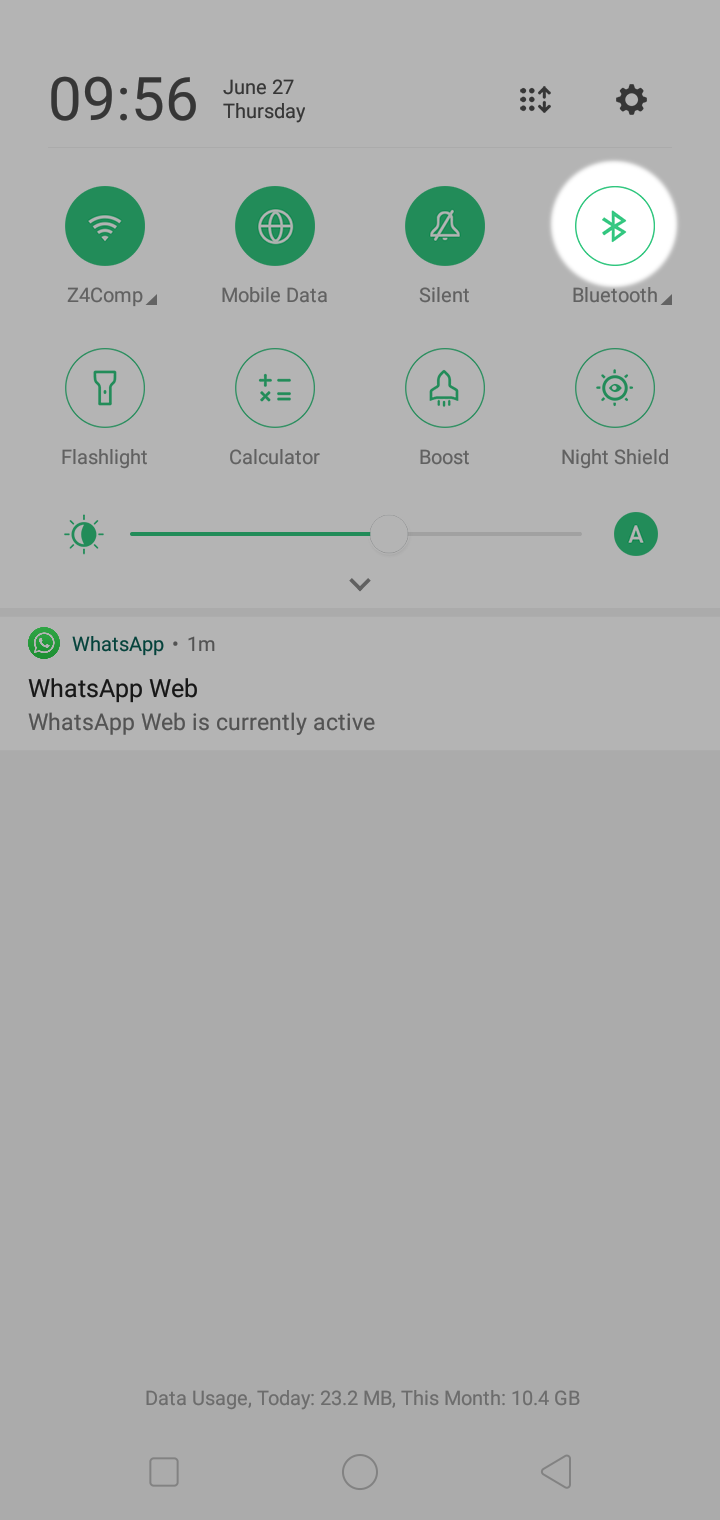Expand the quick settings panel chevron
Screen dimensions: 720x1520
pyautogui.click(x=360, y=584)
